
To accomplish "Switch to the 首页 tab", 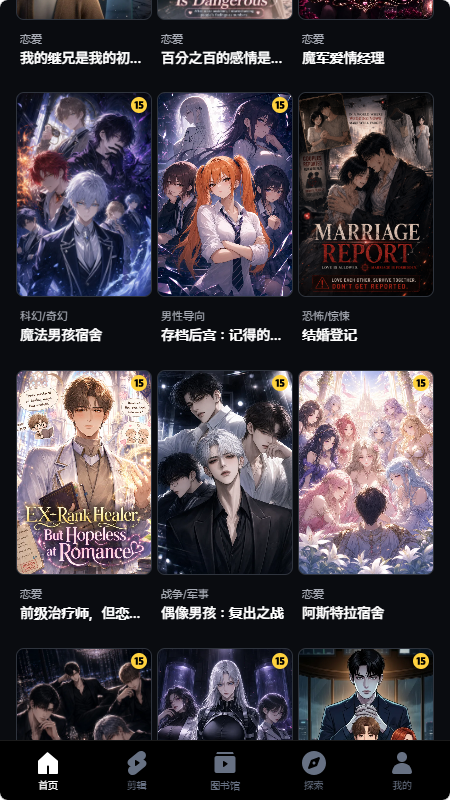I will (48, 771).
